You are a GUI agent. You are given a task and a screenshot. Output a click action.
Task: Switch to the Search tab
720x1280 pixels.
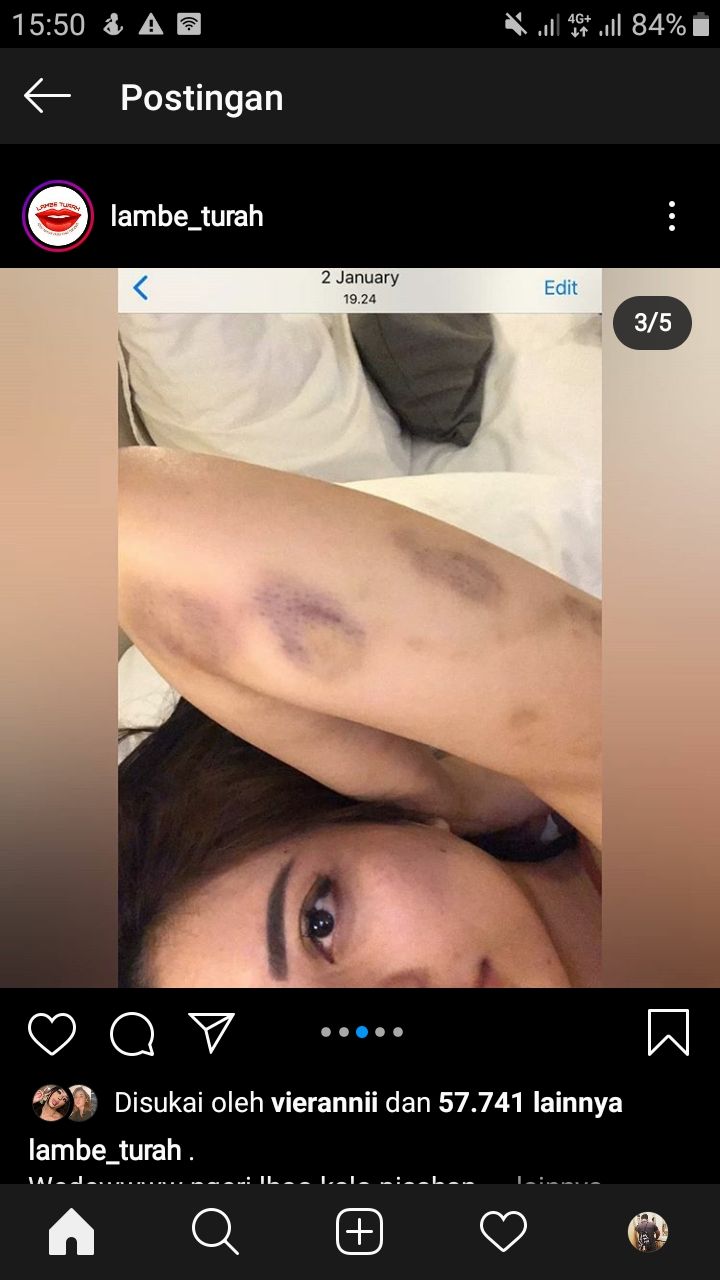(215, 1232)
